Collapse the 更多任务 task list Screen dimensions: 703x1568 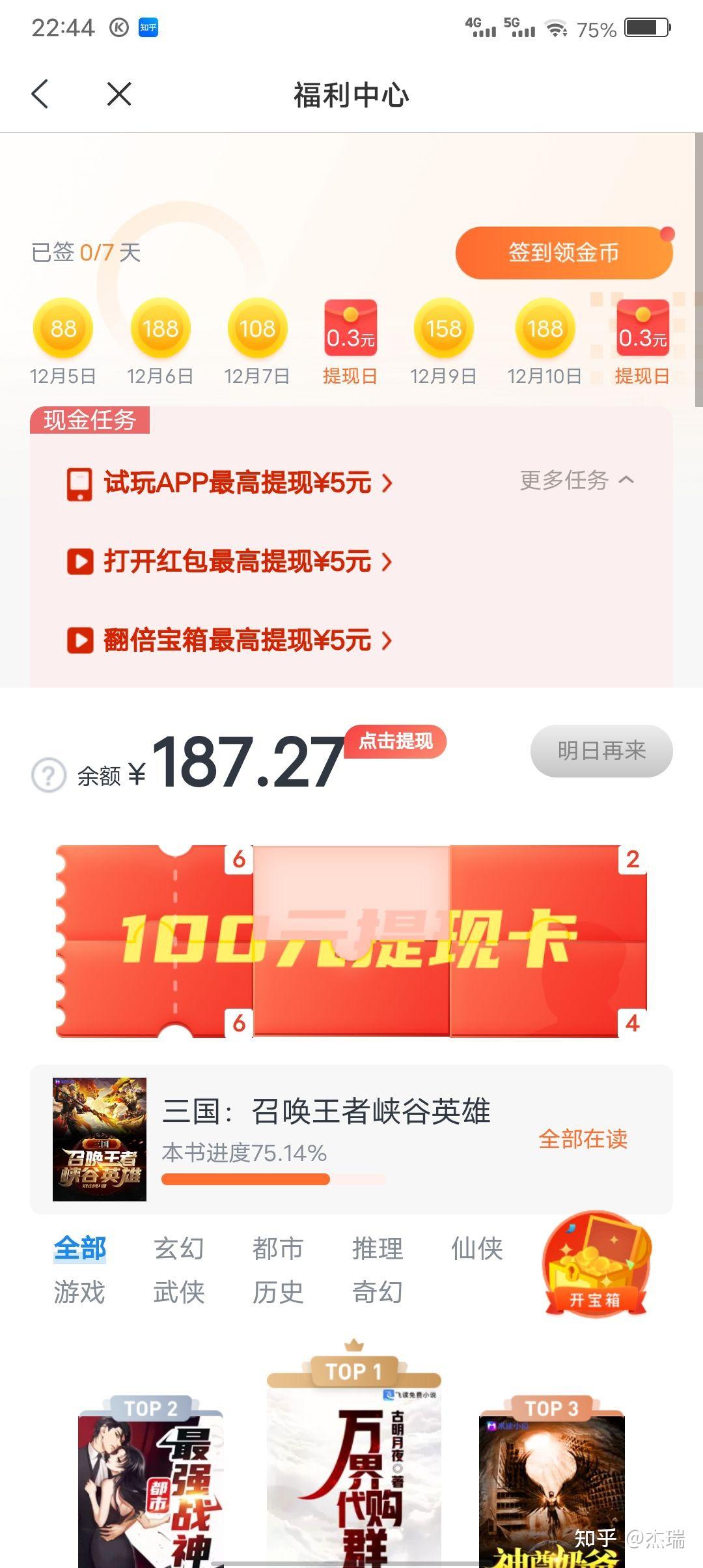tap(575, 481)
